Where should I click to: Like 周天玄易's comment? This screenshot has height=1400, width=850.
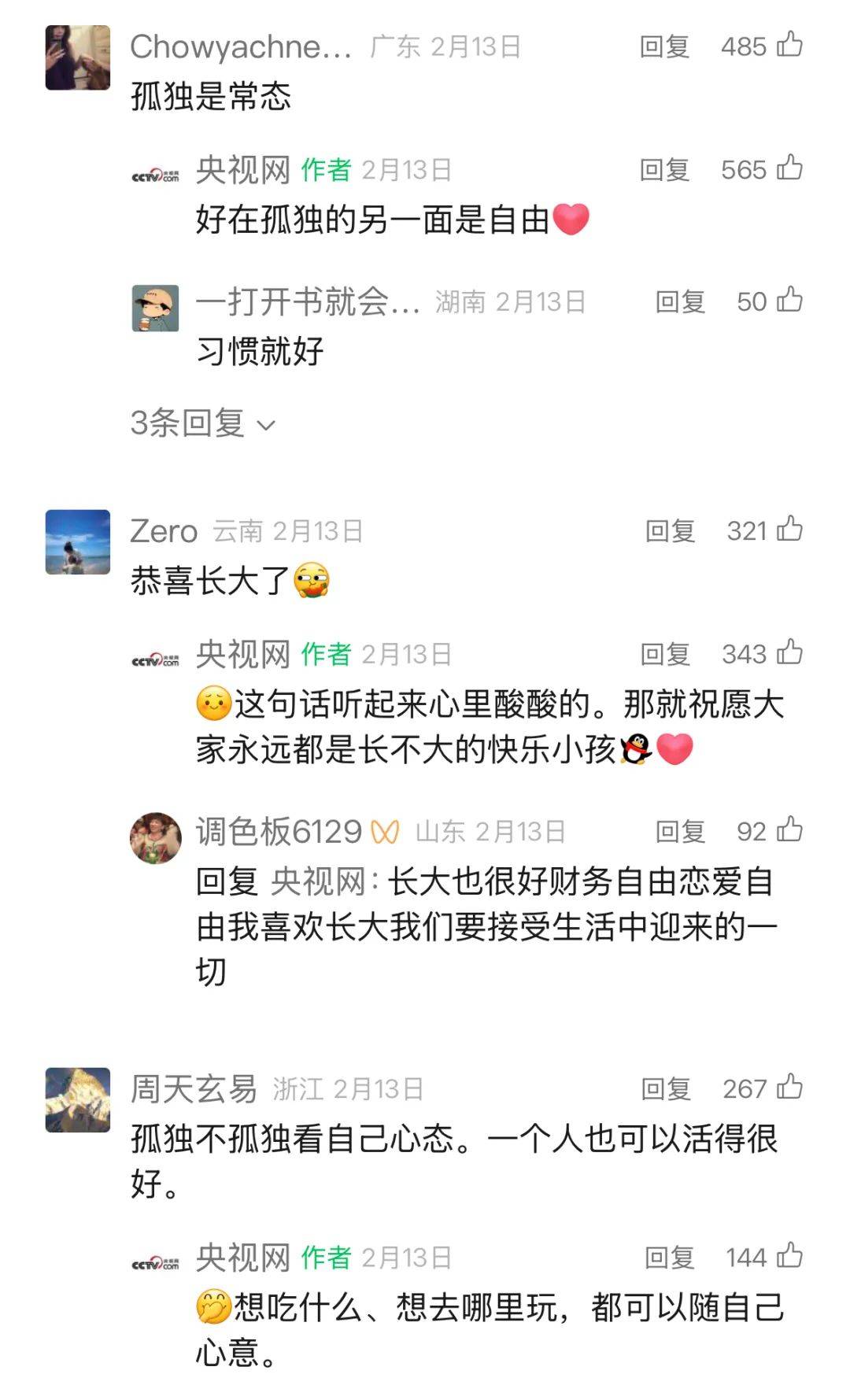[x=789, y=1088]
